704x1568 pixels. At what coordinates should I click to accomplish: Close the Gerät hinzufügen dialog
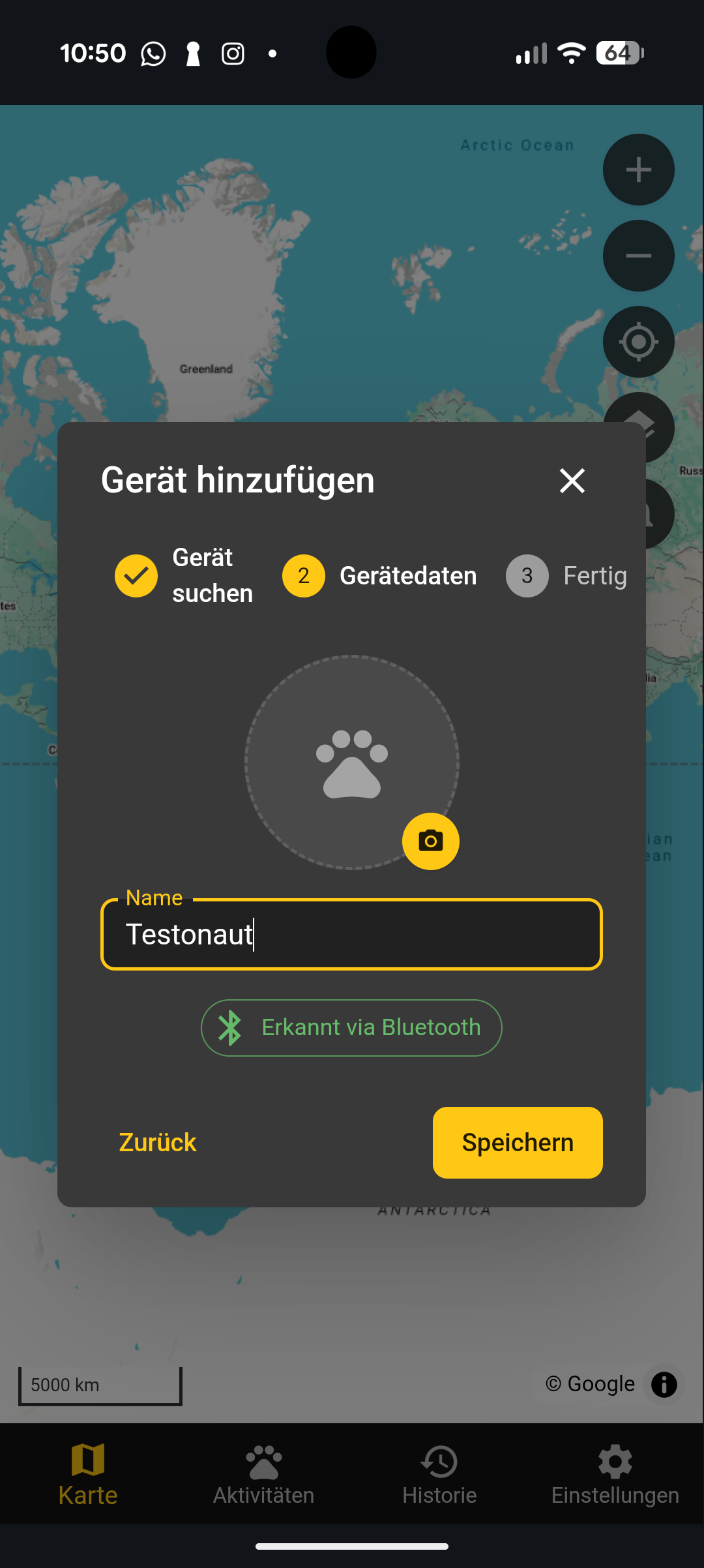click(572, 481)
